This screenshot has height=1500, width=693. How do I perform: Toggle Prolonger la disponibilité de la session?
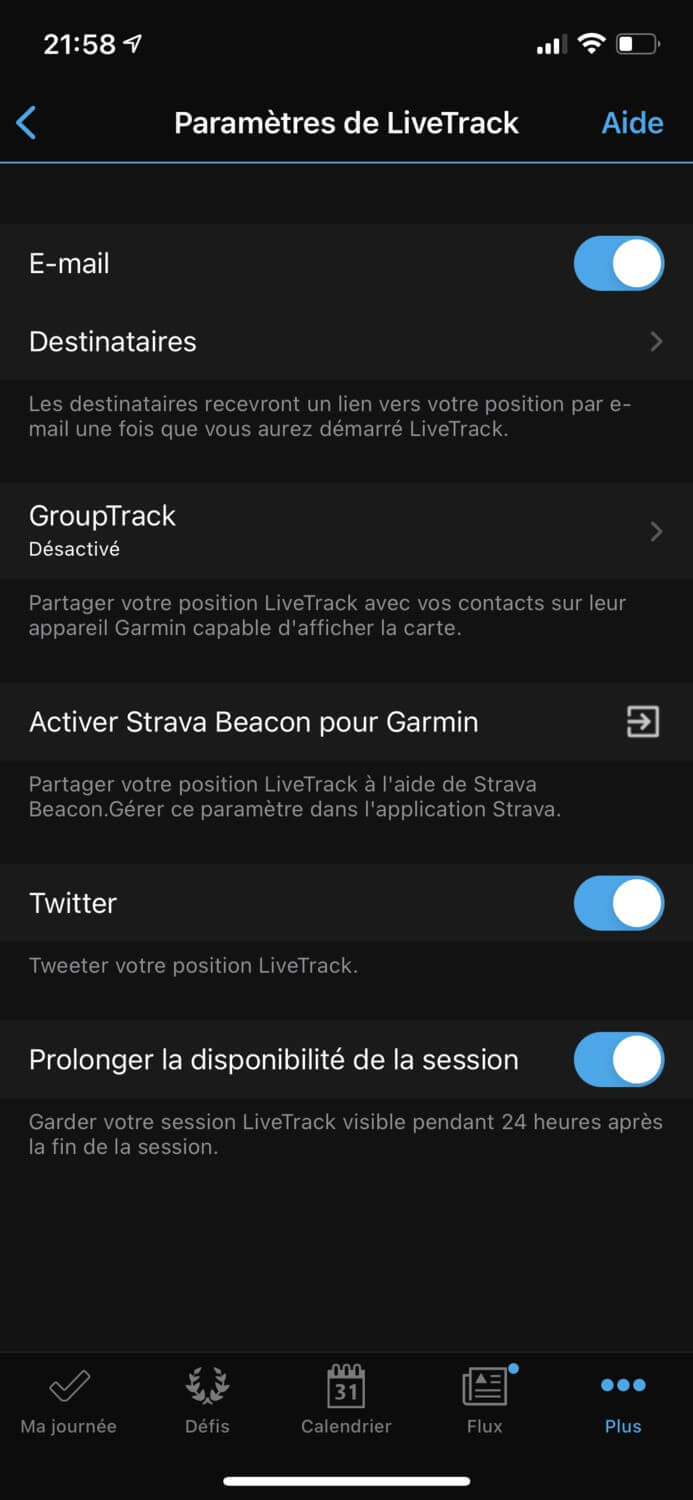click(618, 1060)
